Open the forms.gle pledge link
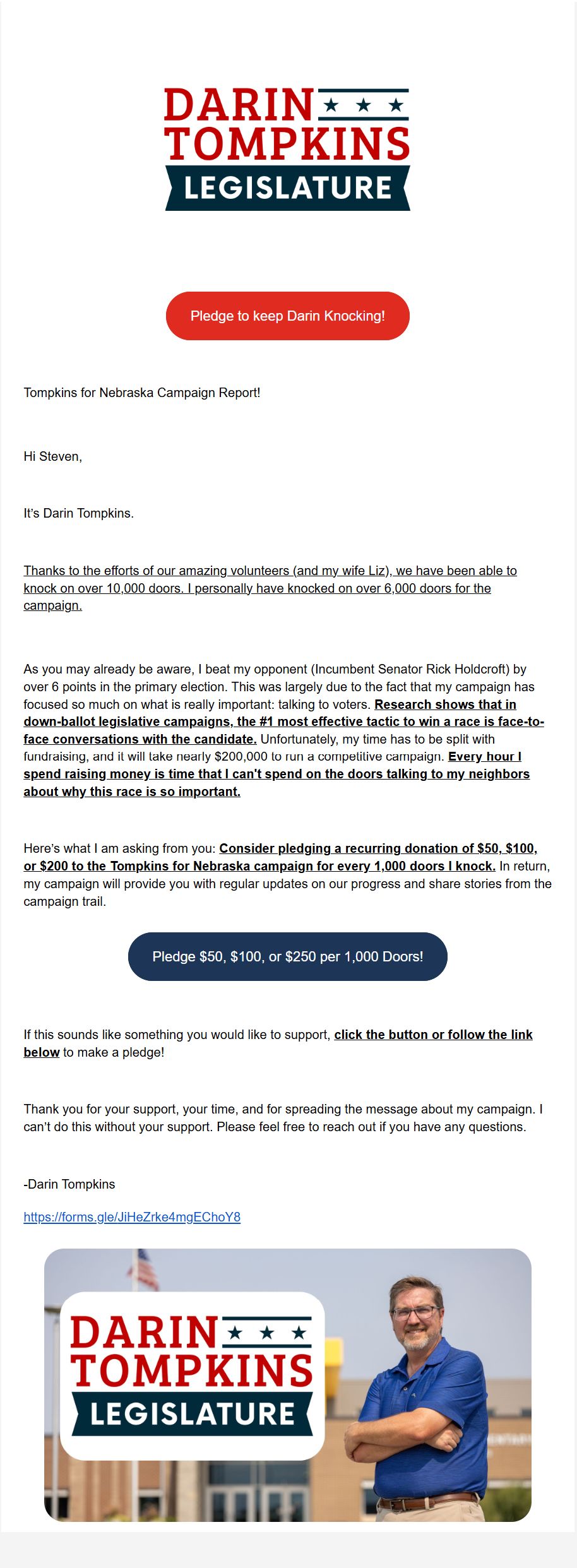 tap(132, 1217)
